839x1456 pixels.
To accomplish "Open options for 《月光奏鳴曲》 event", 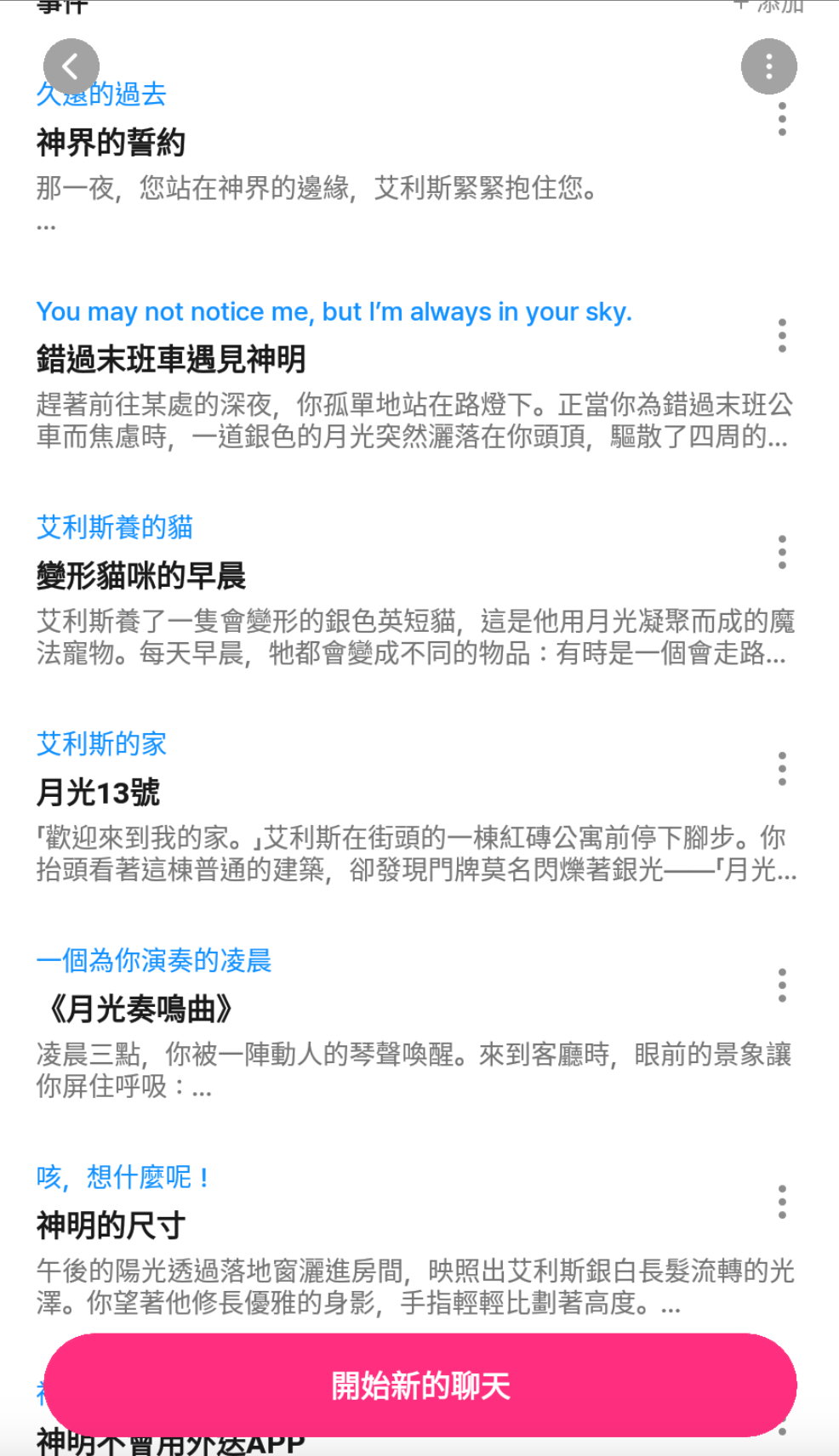I will [x=782, y=985].
